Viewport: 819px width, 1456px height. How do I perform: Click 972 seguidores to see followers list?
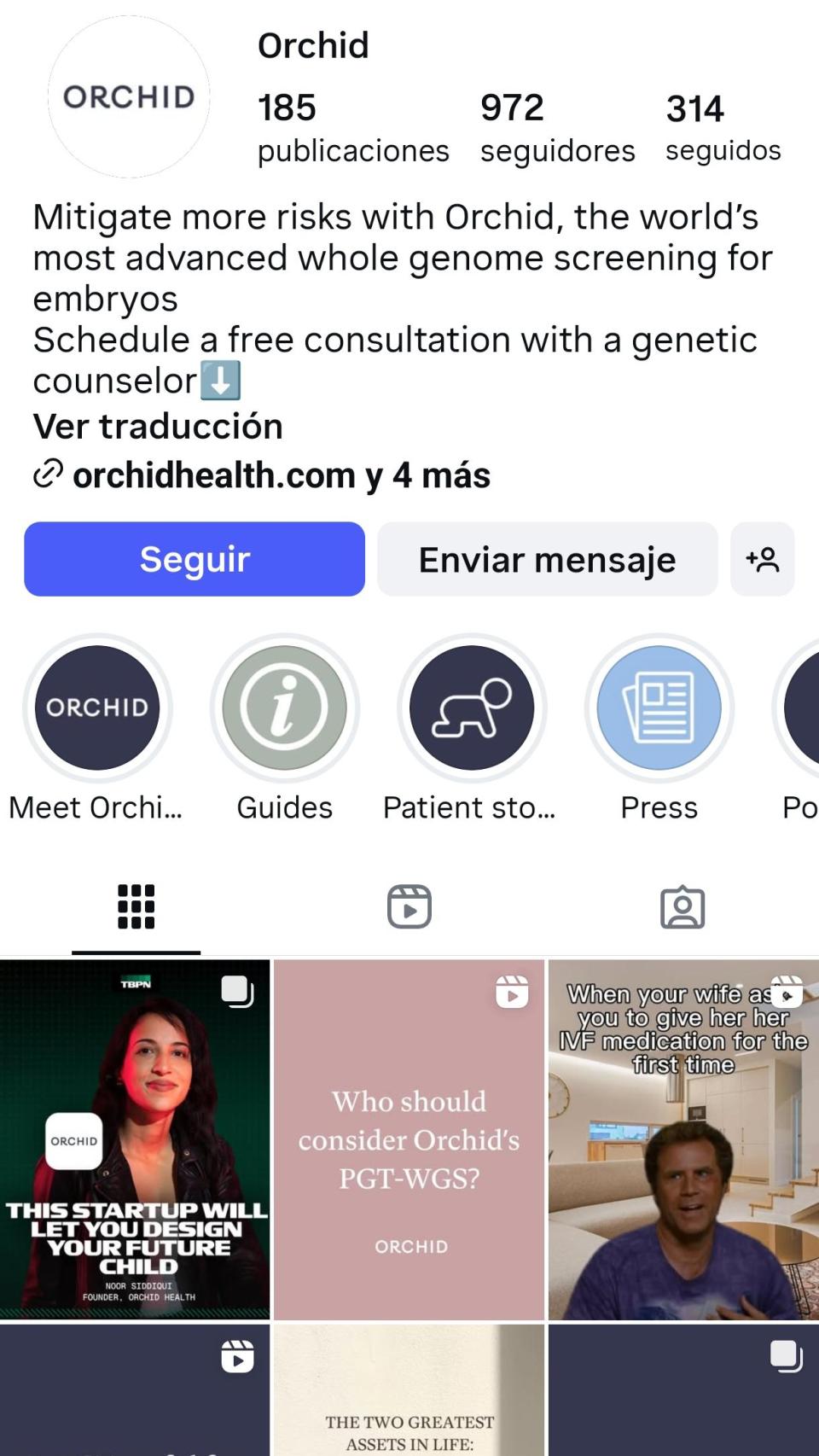(556, 126)
